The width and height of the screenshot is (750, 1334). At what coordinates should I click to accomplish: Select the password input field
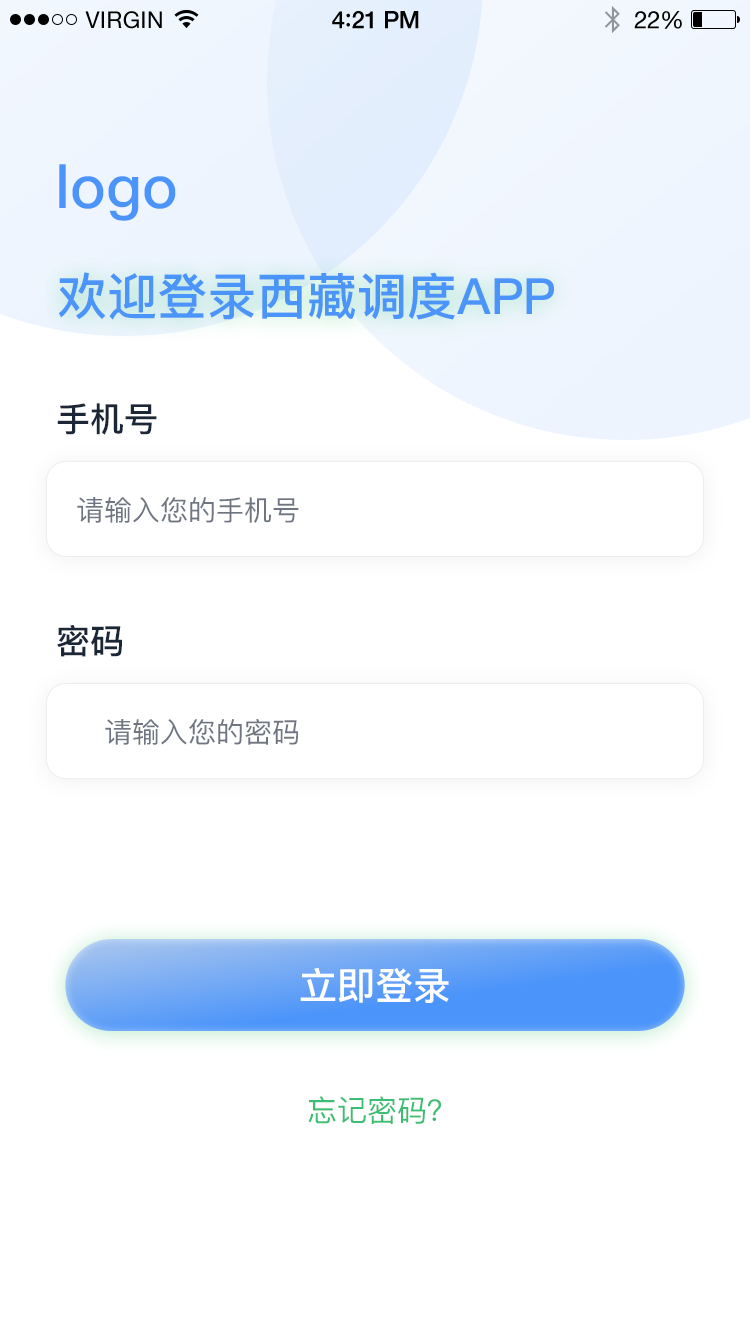[x=375, y=731]
